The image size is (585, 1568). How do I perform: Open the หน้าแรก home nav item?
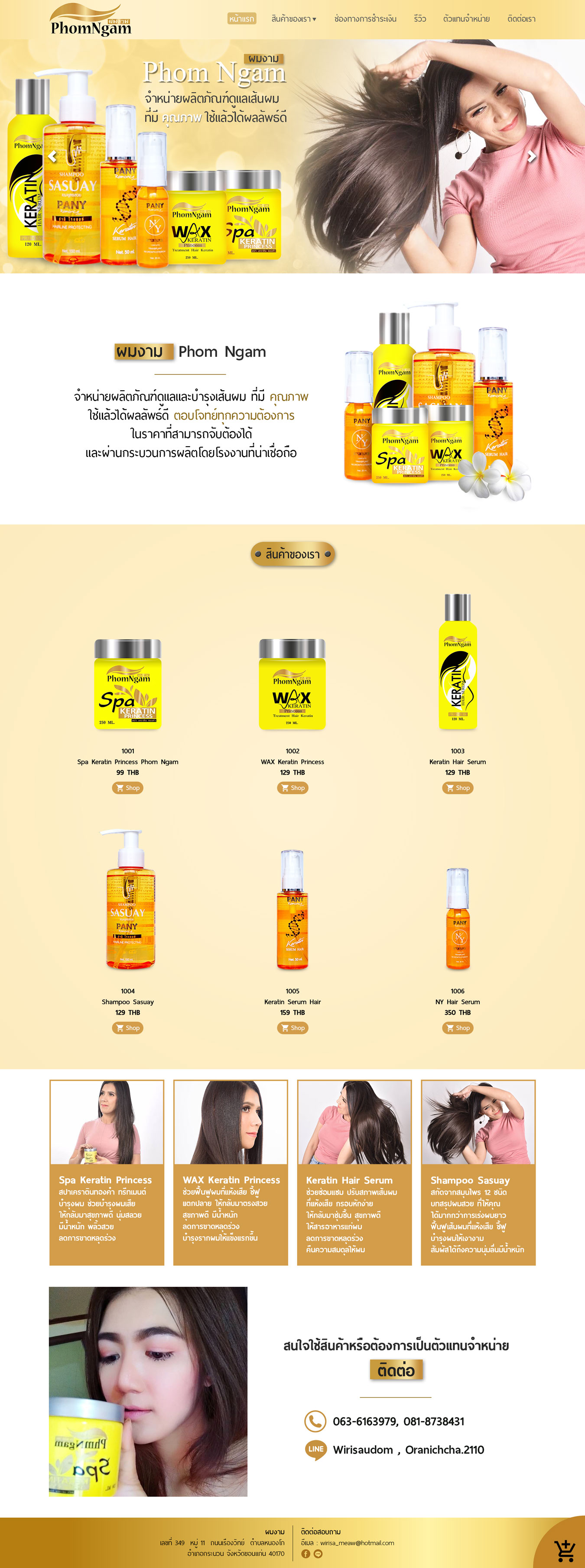click(242, 19)
